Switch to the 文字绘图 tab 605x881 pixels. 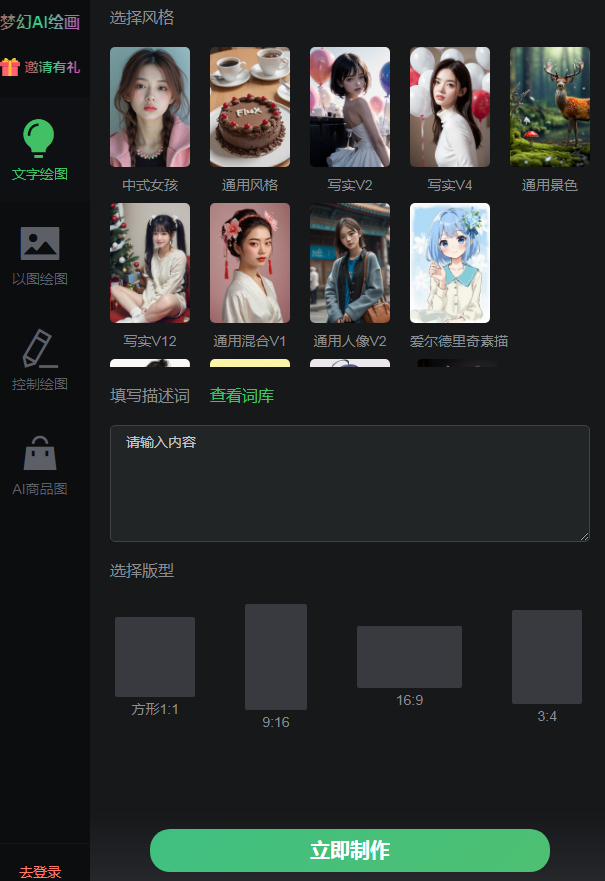click(x=40, y=150)
